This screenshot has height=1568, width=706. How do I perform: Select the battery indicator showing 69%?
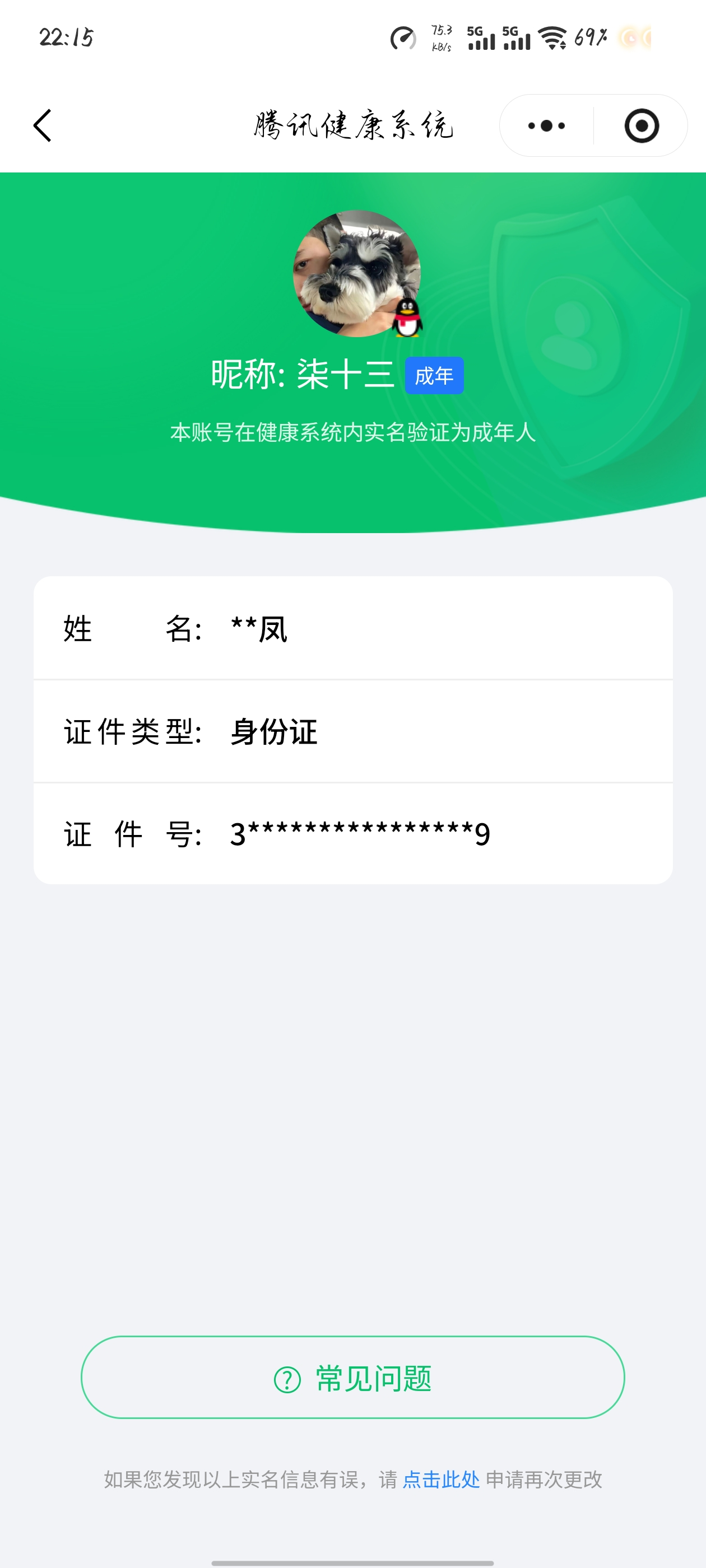589,38
